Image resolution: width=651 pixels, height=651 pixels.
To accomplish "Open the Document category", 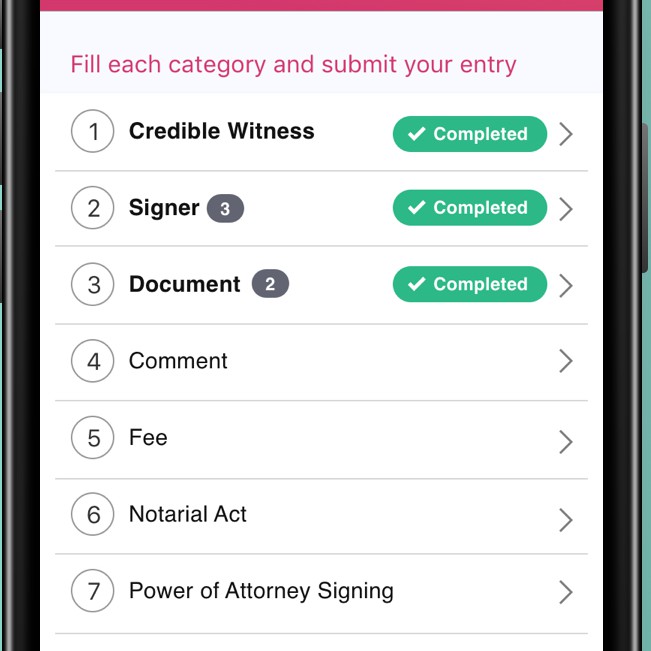I will pos(185,285).
